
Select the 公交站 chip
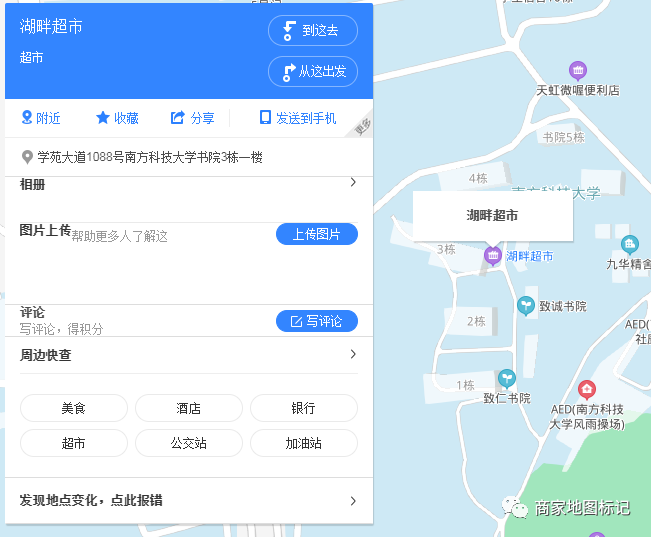(x=188, y=443)
